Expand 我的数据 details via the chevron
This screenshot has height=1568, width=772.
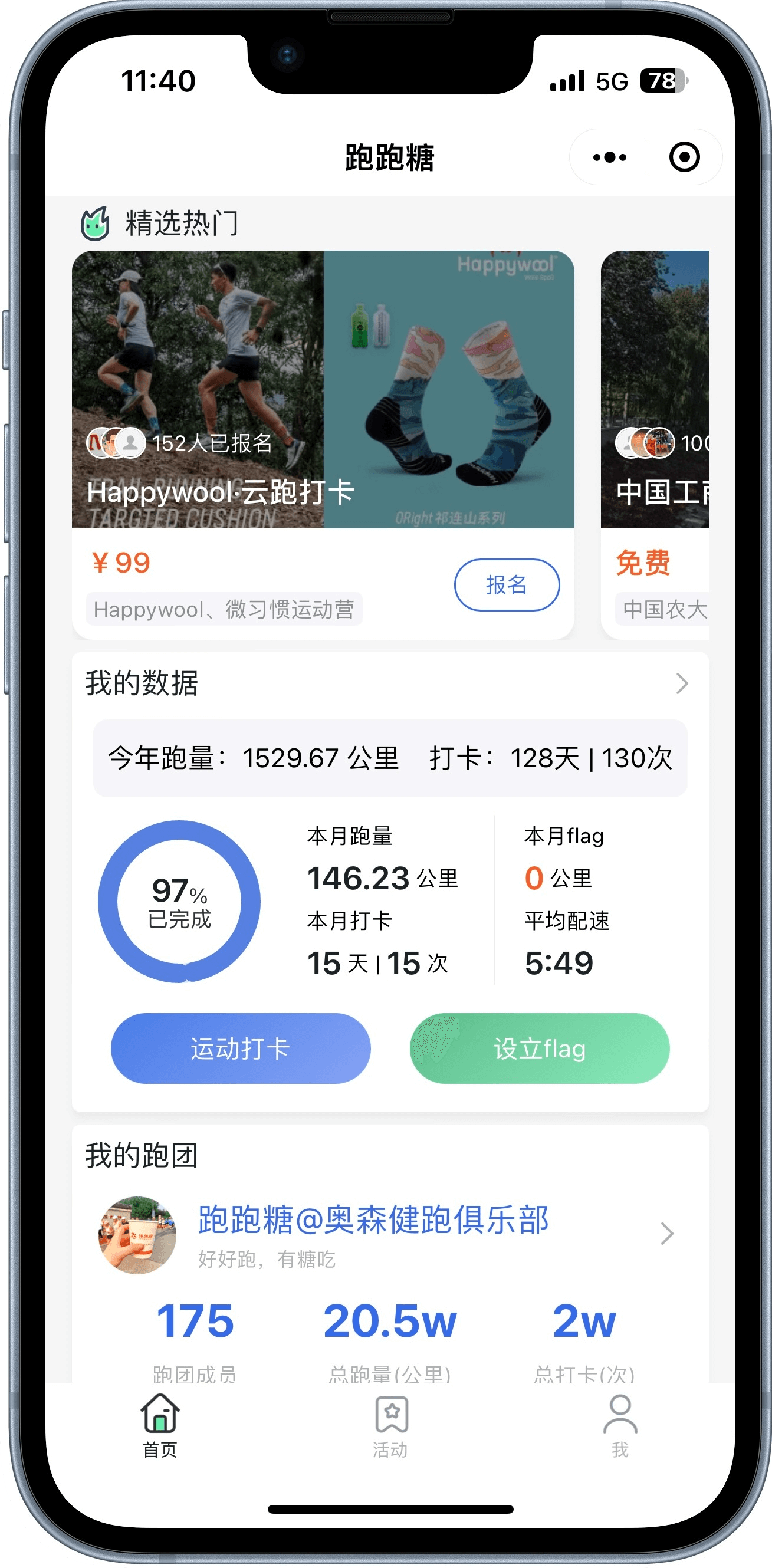(682, 683)
